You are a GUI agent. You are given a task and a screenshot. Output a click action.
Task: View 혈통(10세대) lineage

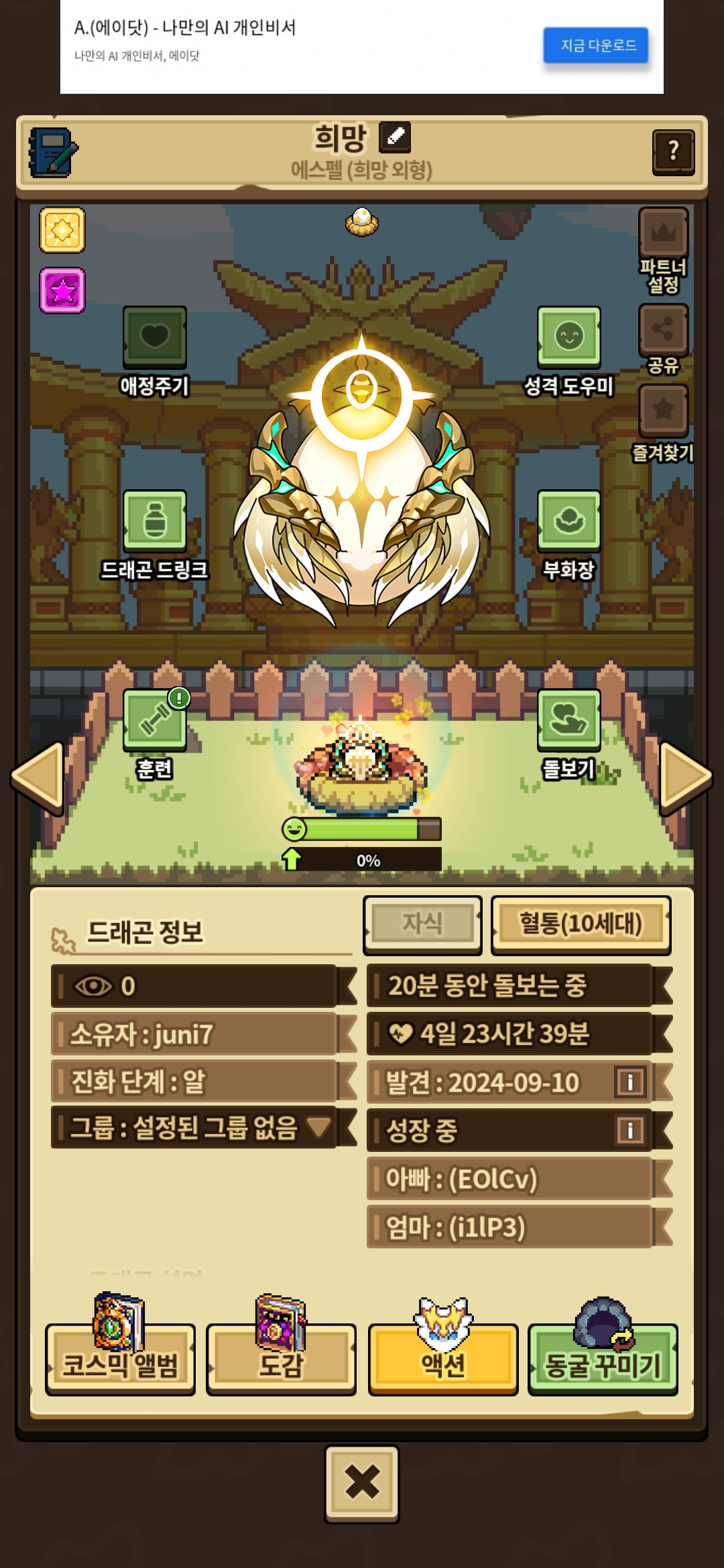pyautogui.click(x=581, y=925)
